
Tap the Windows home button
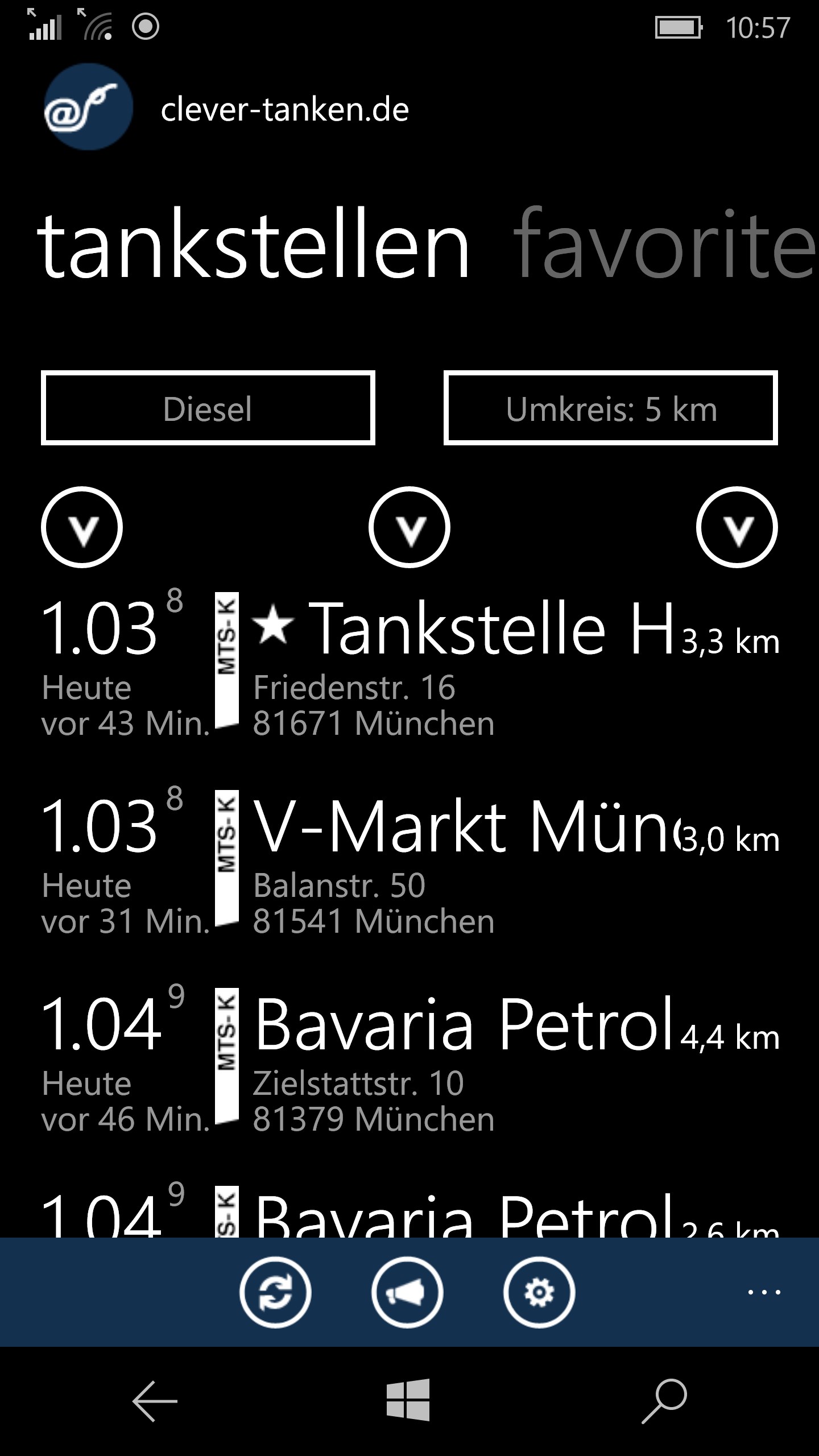pyautogui.click(x=408, y=1400)
